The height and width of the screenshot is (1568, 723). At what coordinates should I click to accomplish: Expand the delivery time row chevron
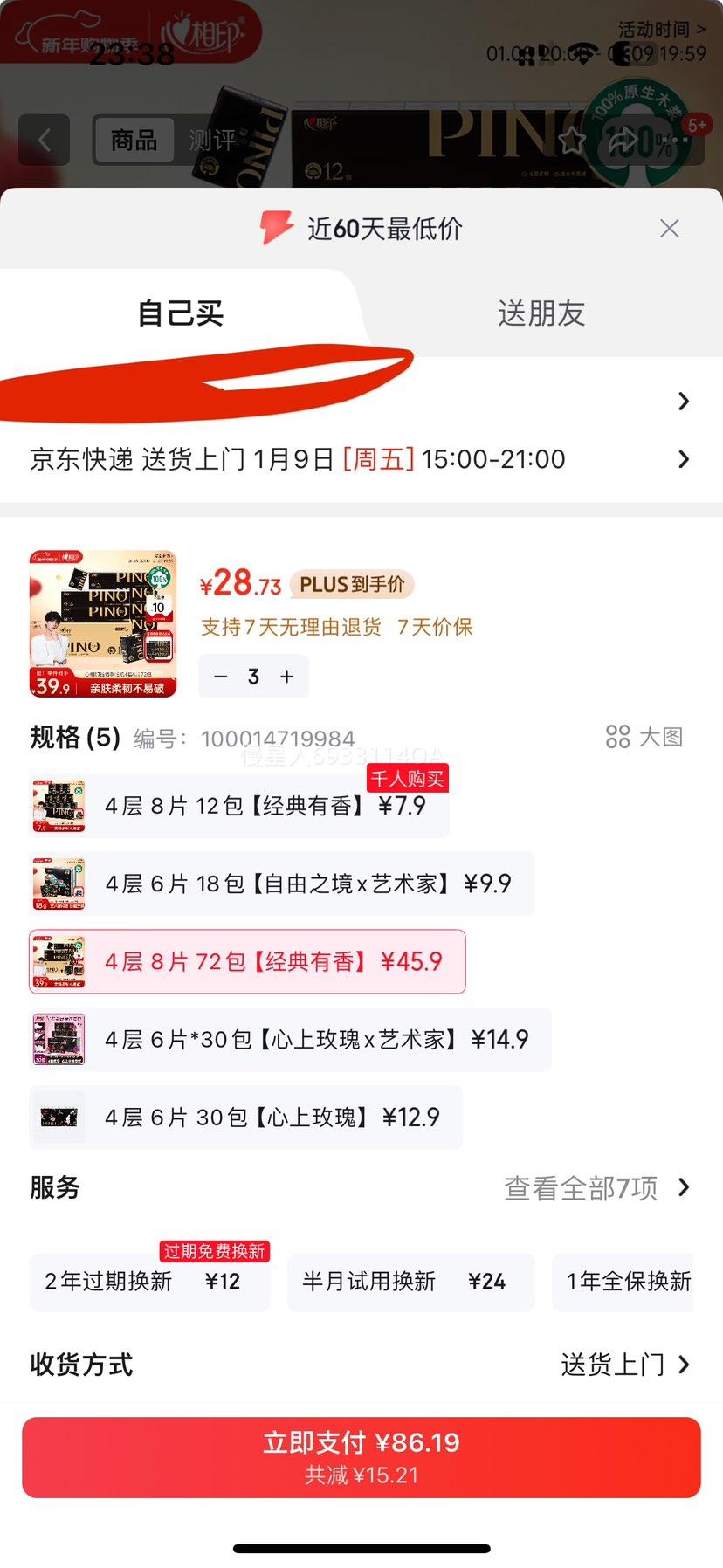[682, 459]
